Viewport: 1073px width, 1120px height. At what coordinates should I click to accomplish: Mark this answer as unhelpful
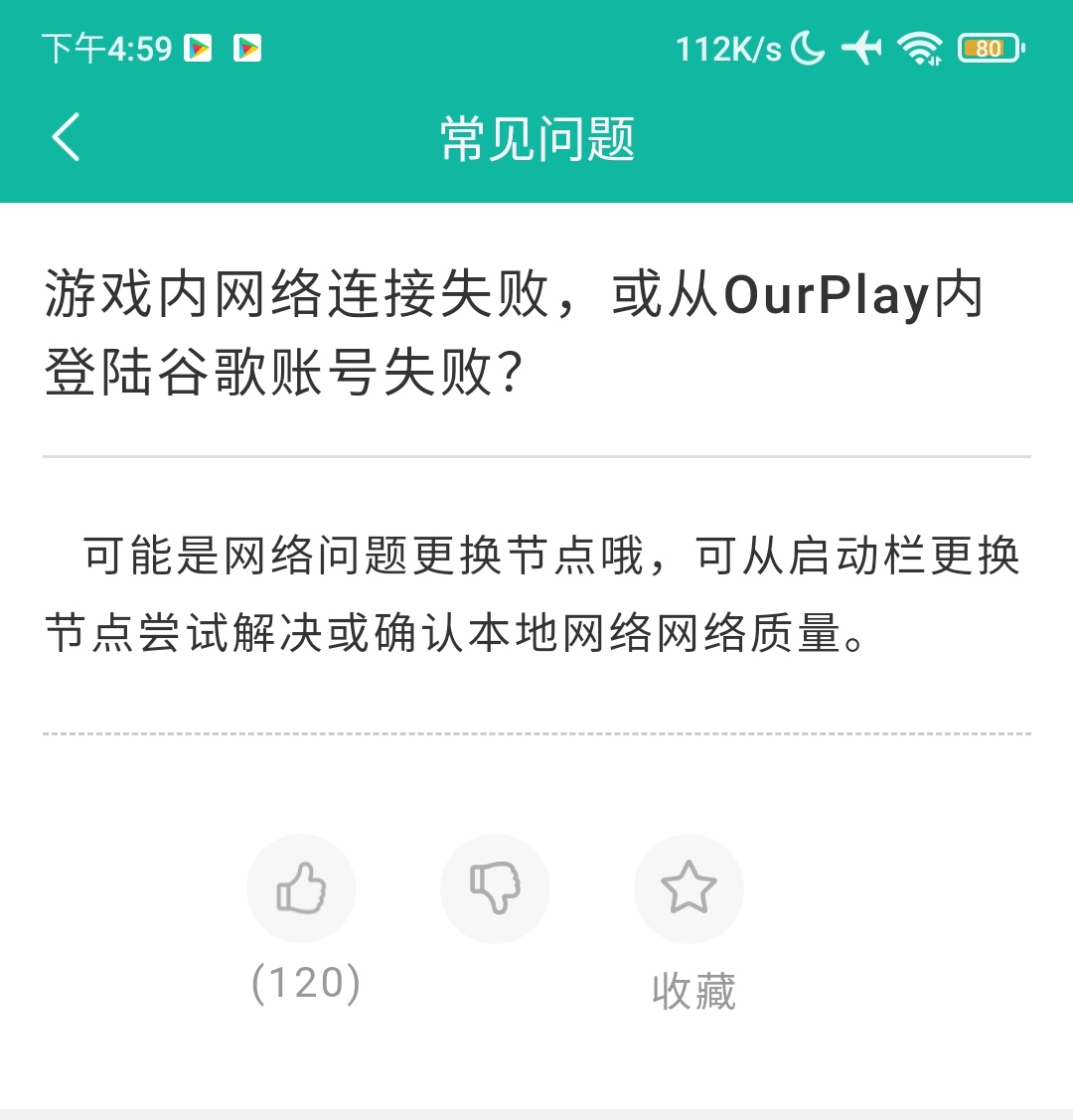pos(495,887)
